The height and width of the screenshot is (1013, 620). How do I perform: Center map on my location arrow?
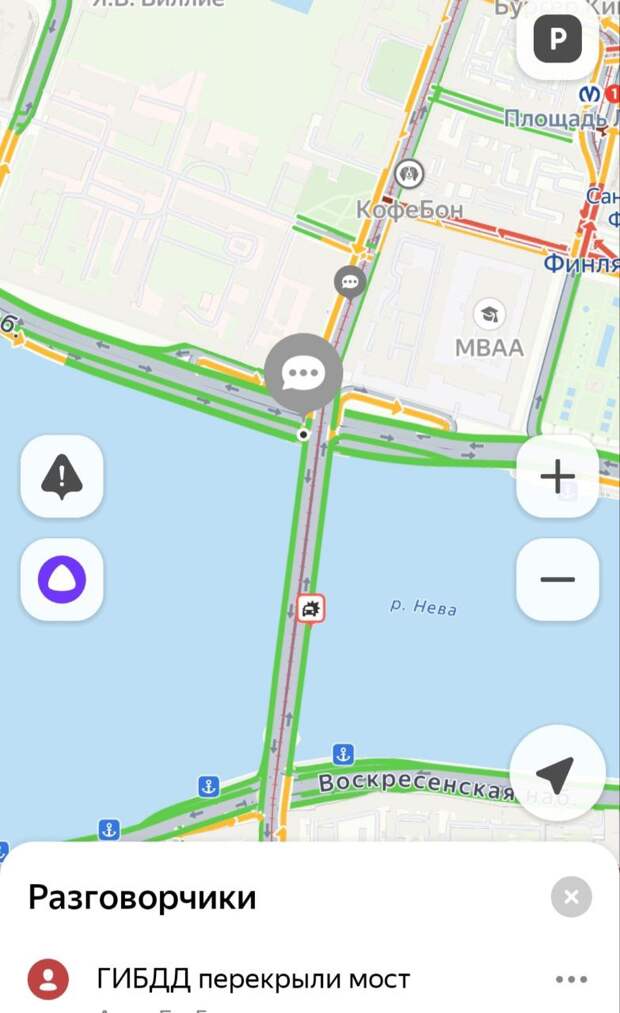(x=557, y=773)
